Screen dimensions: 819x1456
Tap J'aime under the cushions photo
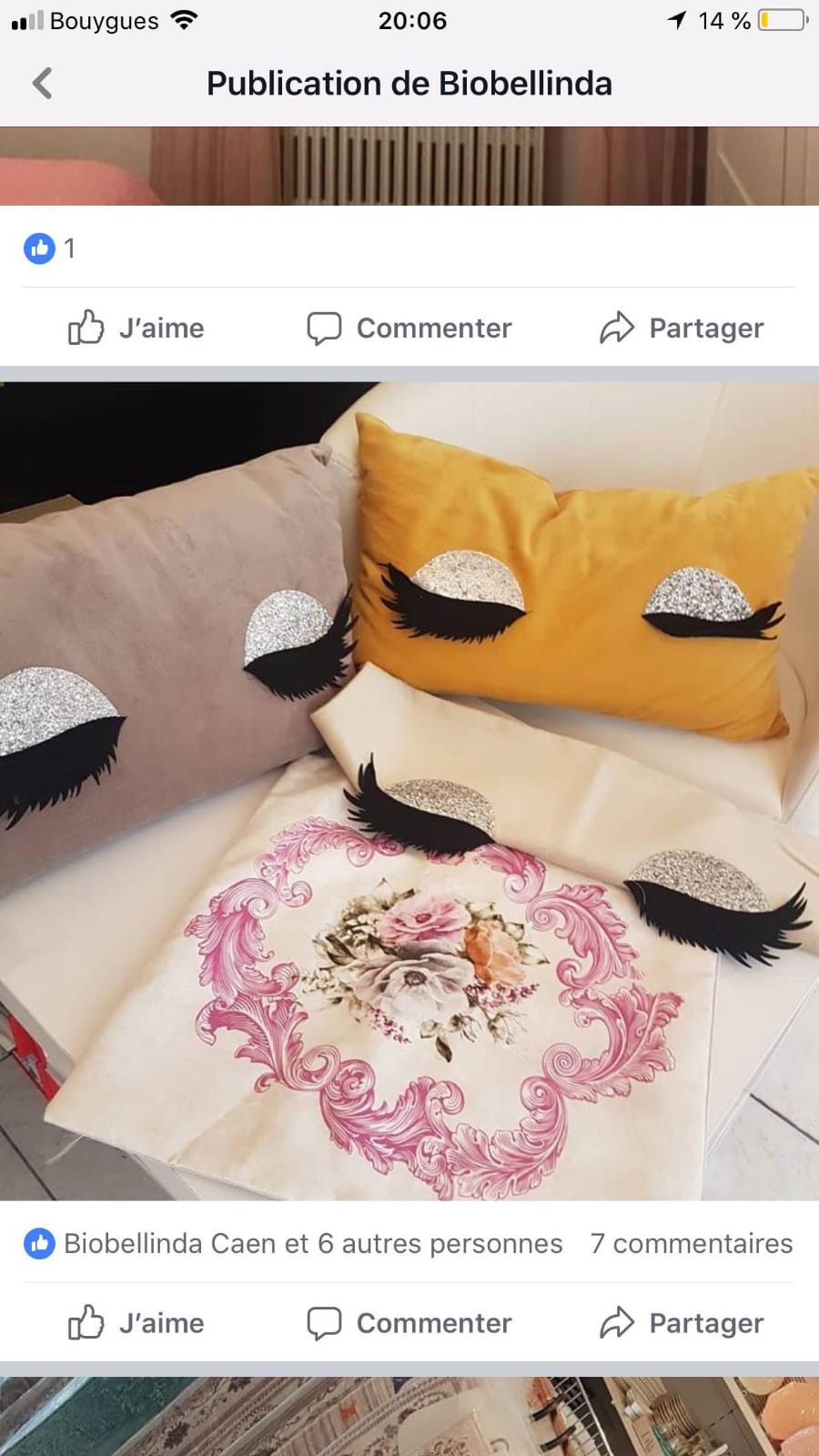pos(136,1323)
